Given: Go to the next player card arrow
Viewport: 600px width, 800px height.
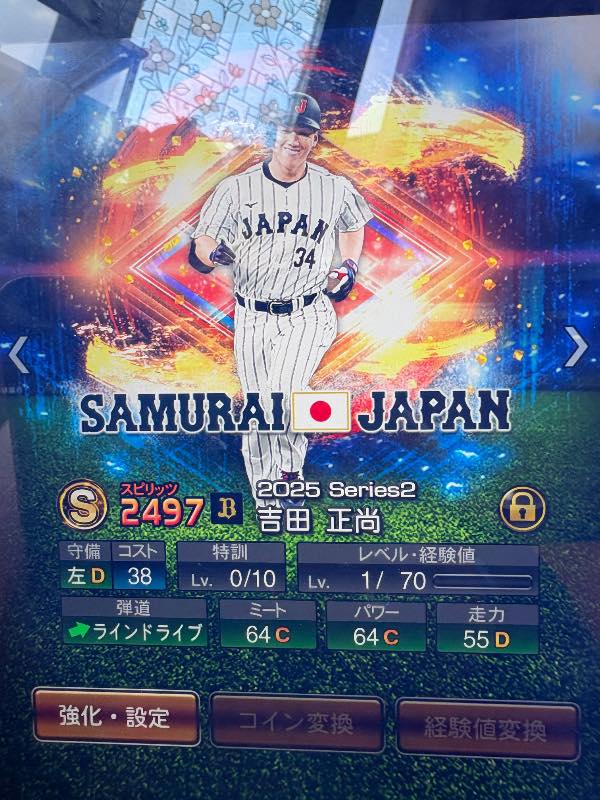Looking at the screenshot, I should tap(577, 346).
